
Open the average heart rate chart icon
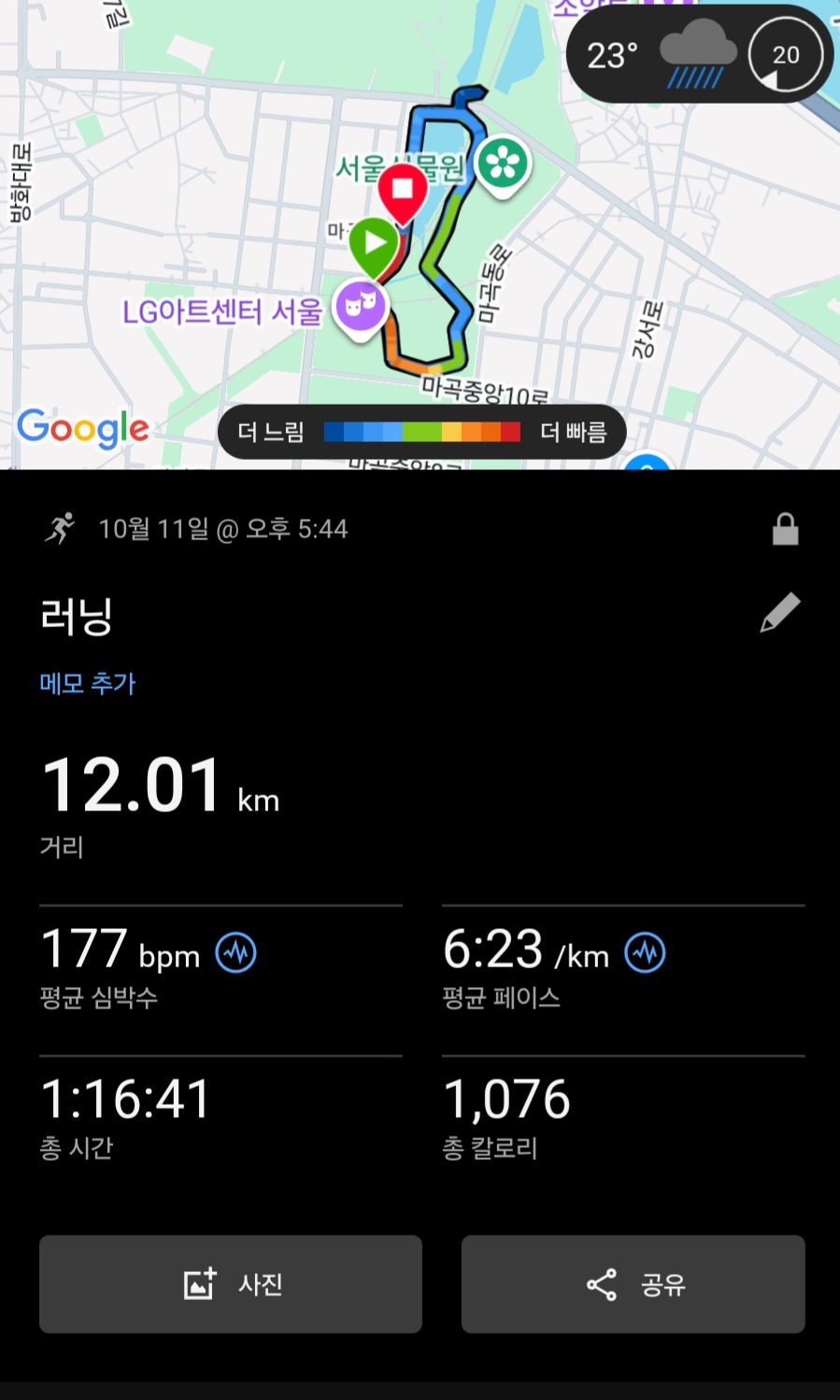236,953
